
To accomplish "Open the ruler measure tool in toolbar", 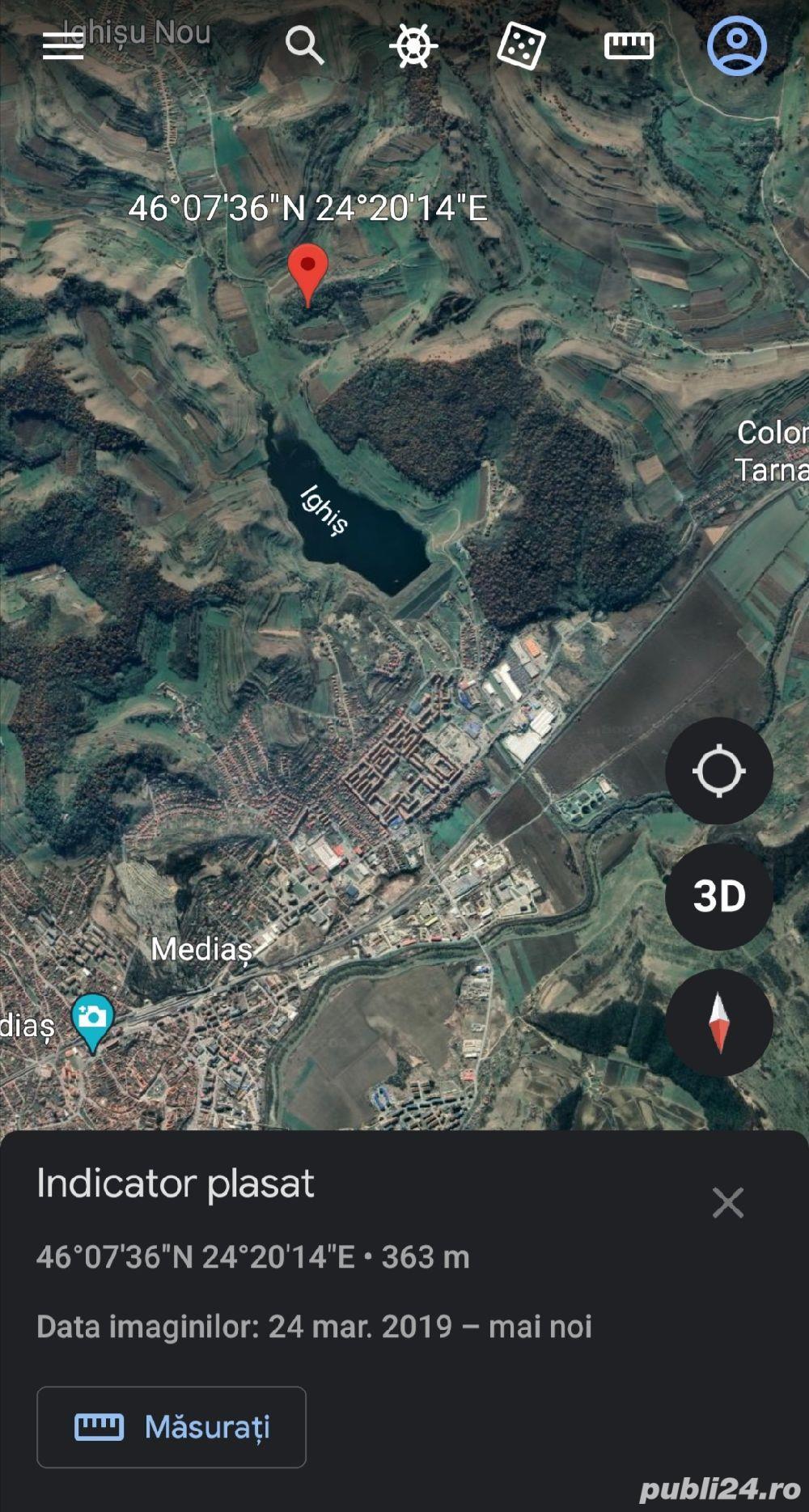I will coord(629,45).
